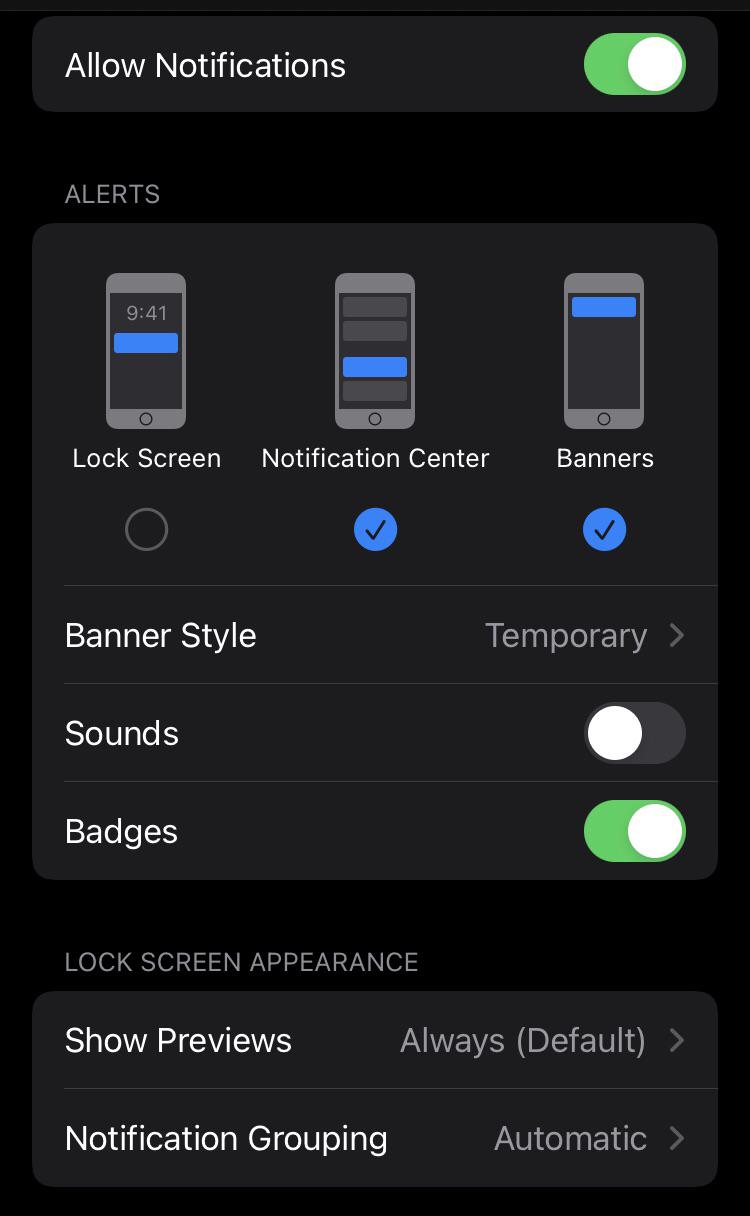Open Notification Grouping options
Viewport: 750px width, 1216px height.
click(375, 1138)
